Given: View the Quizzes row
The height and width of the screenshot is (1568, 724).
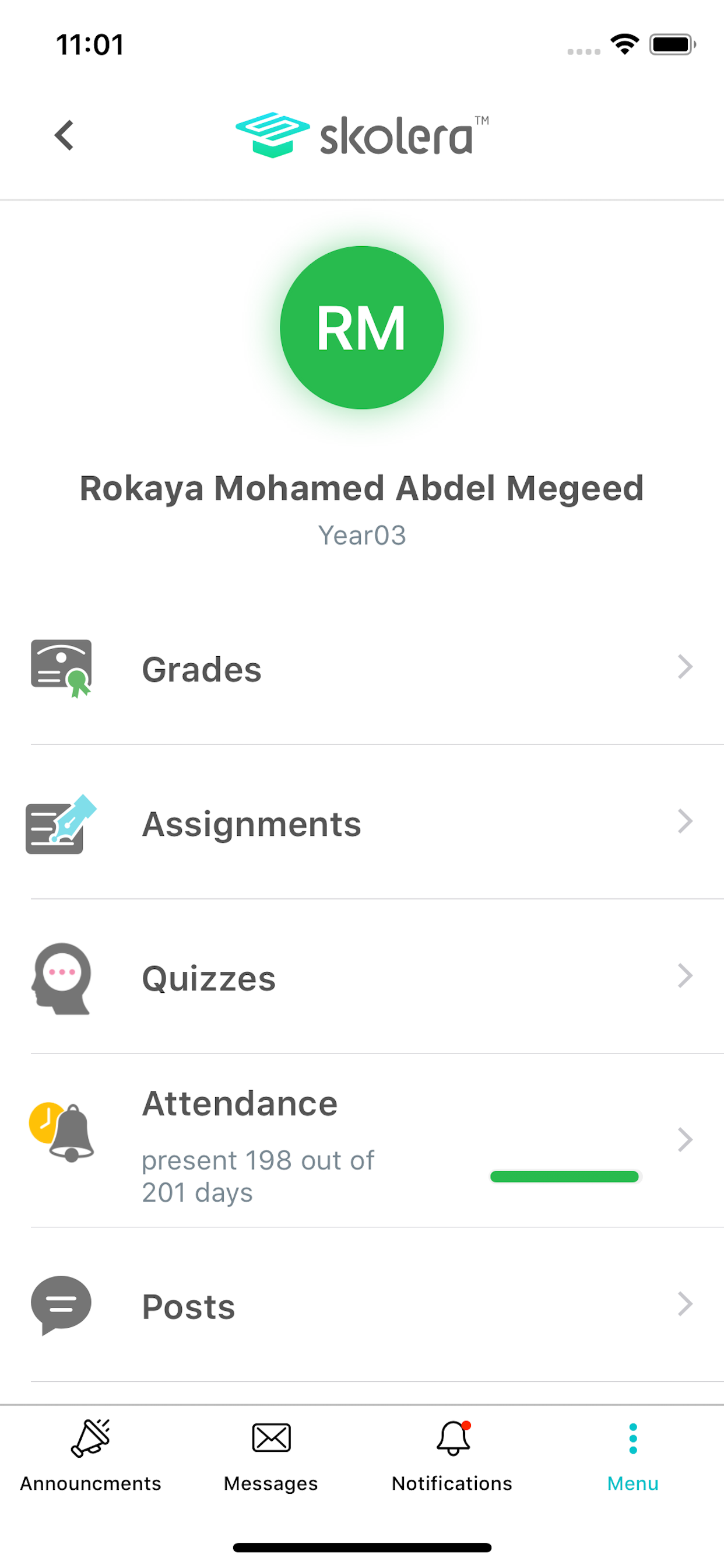Looking at the screenshot, I should point(362,978).
